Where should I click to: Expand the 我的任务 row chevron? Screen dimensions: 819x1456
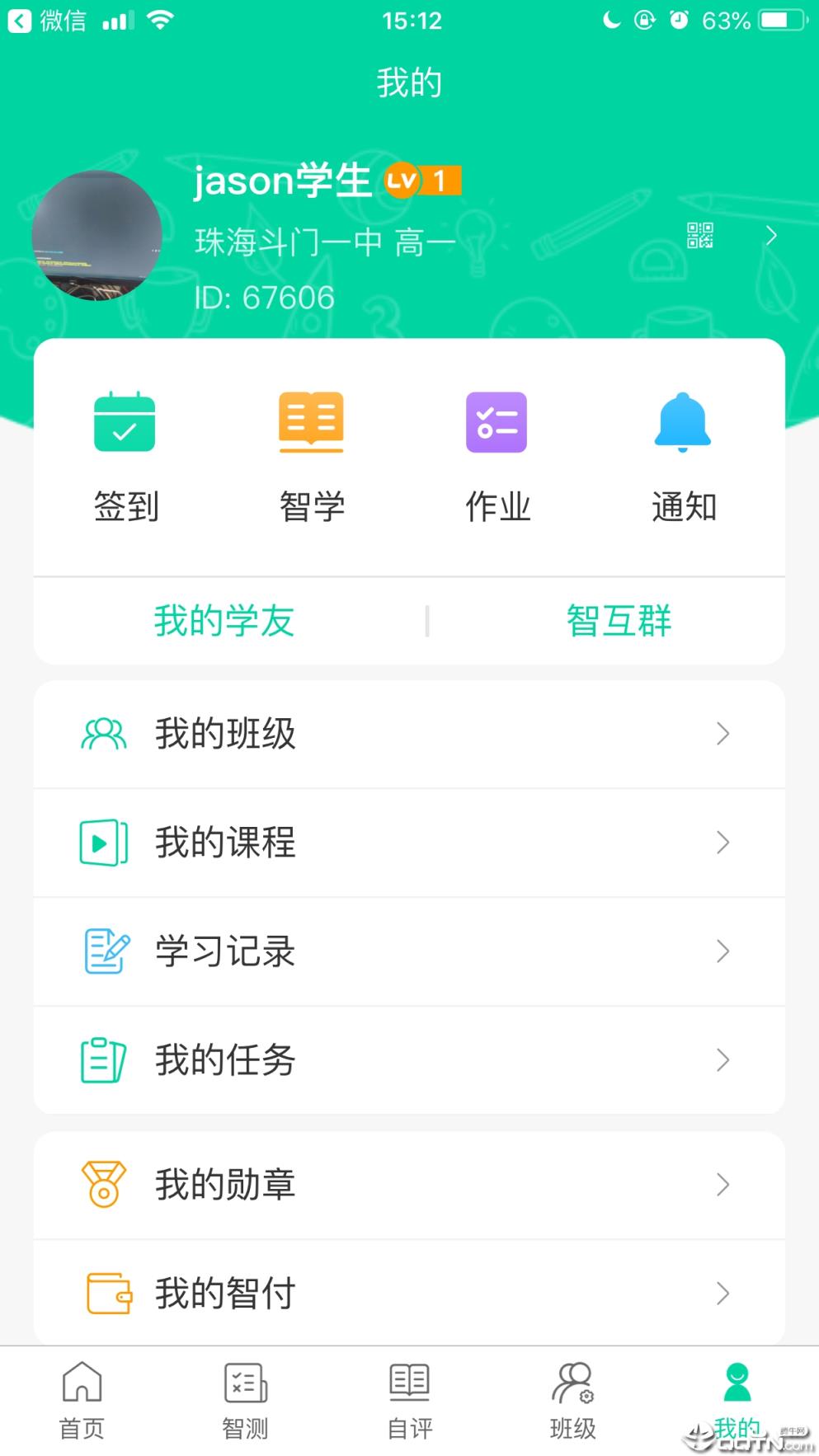click(x=723, y=1060)
